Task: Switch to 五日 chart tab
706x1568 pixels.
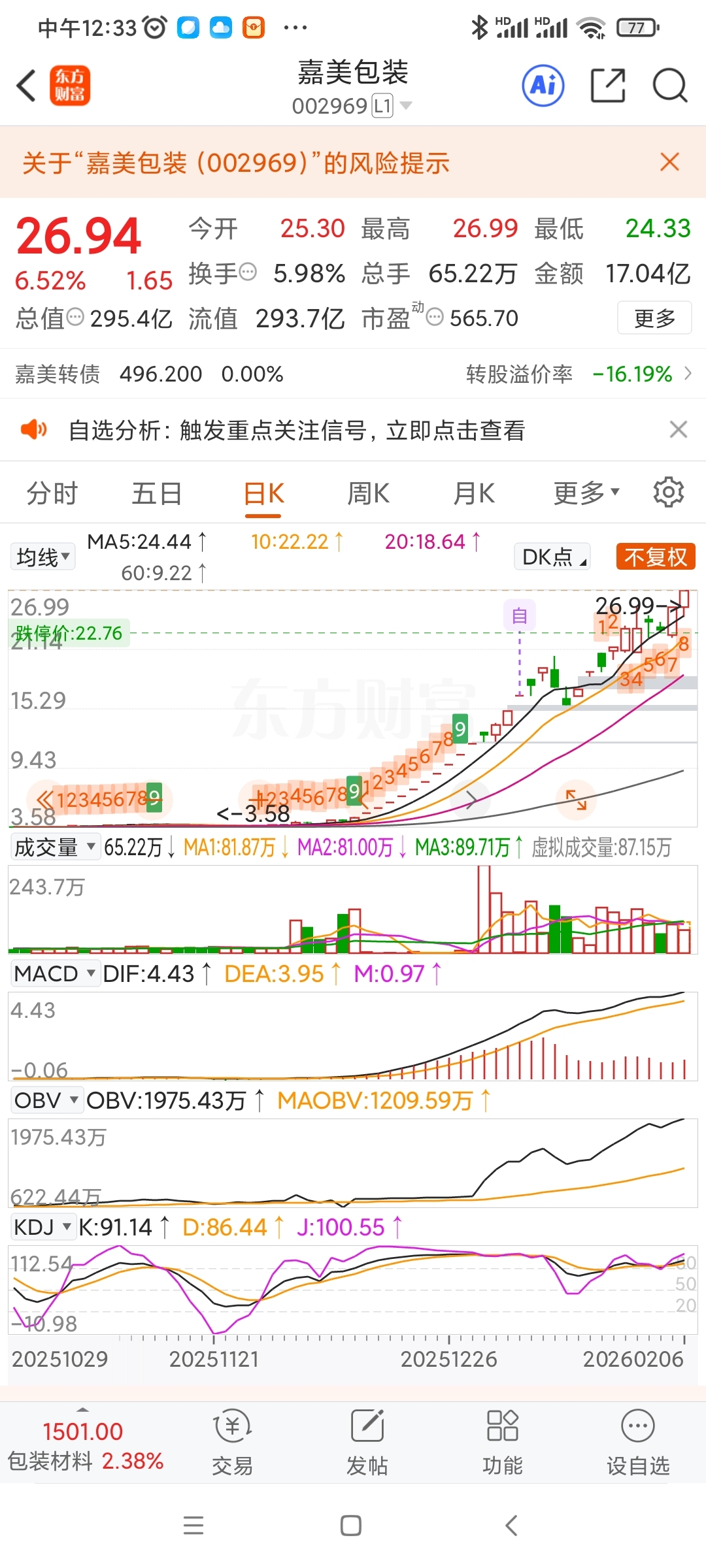Action: coord(157,493)
